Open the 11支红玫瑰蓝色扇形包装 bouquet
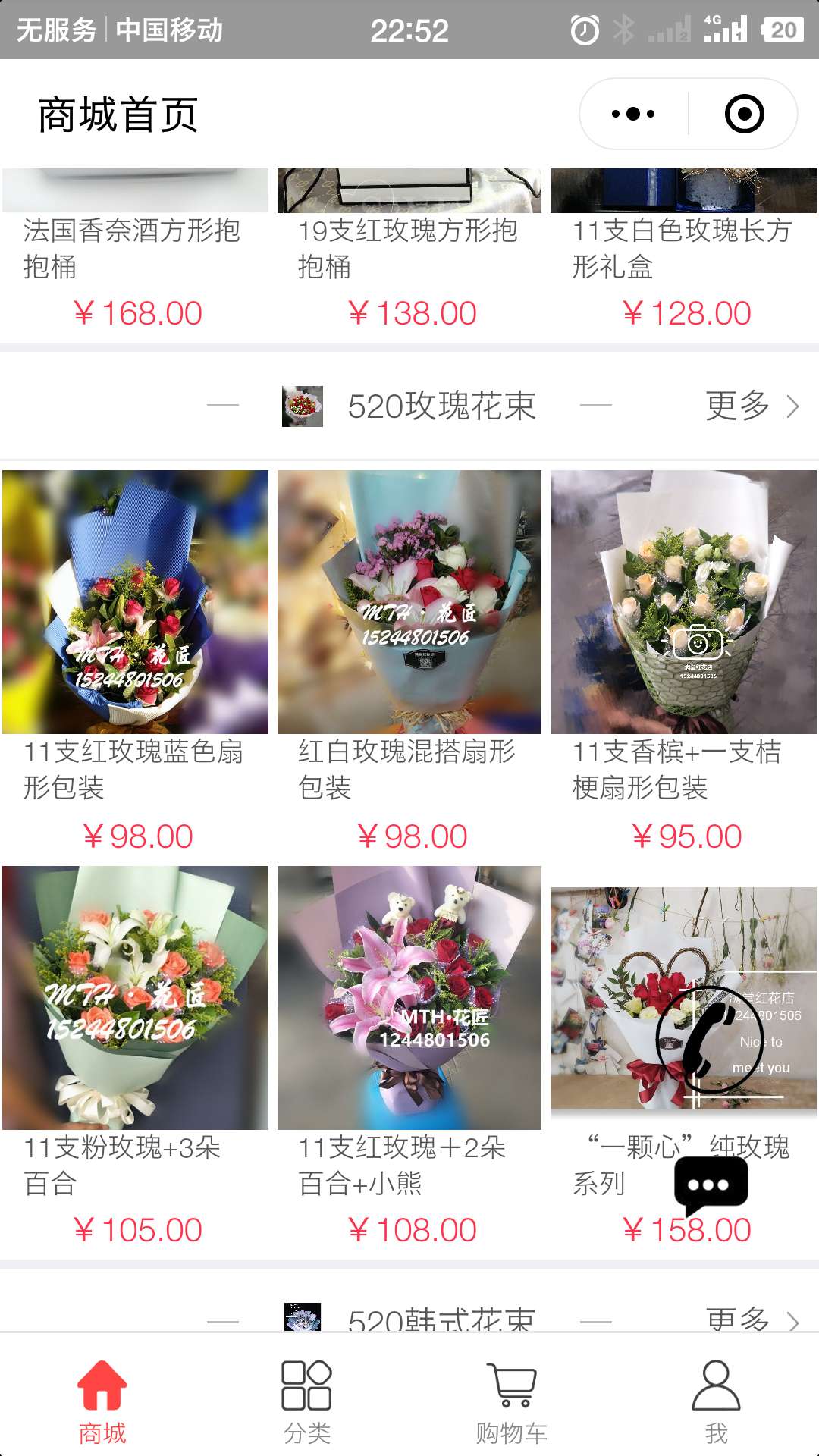The width and height of the screenshot is (819, 1456). pos(135,603)
